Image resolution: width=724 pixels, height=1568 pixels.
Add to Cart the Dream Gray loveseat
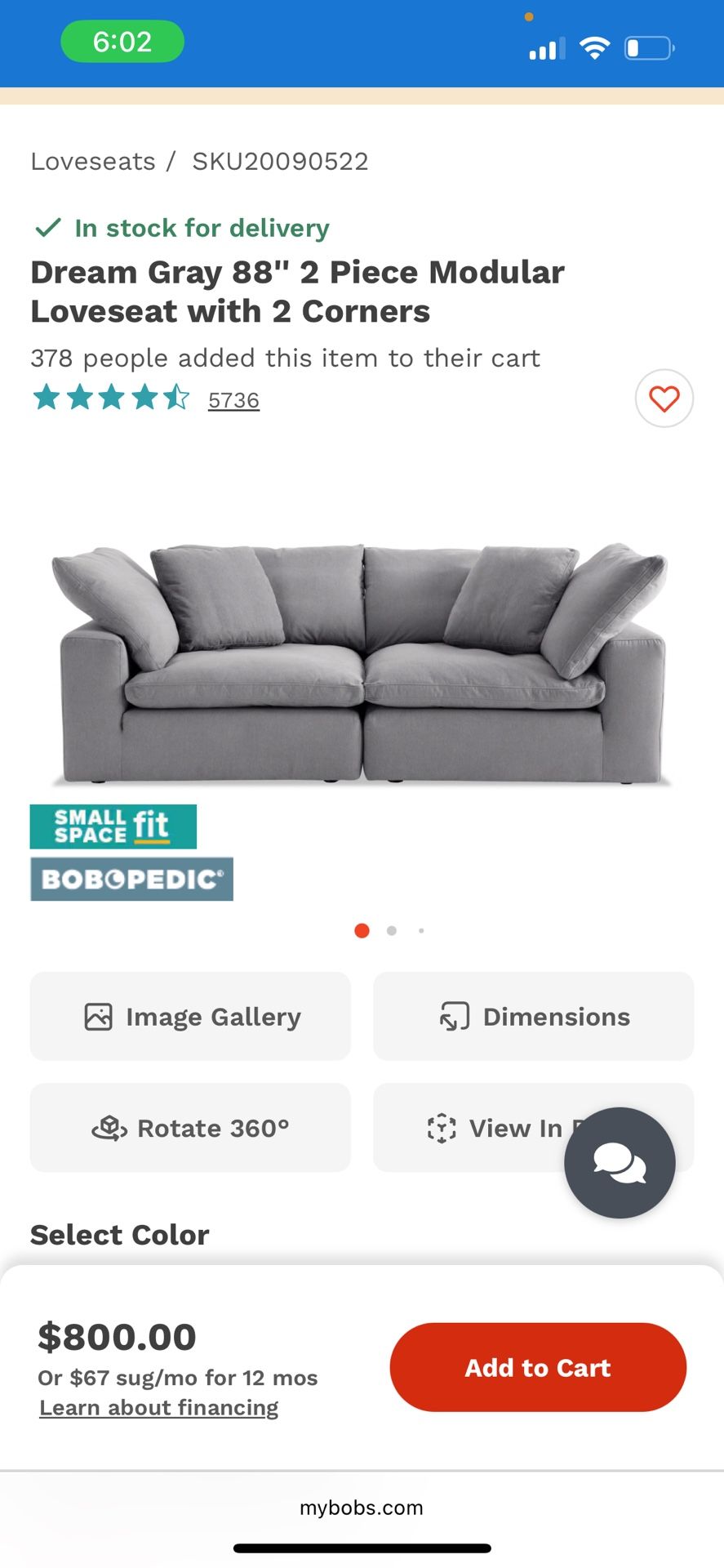538,1367
